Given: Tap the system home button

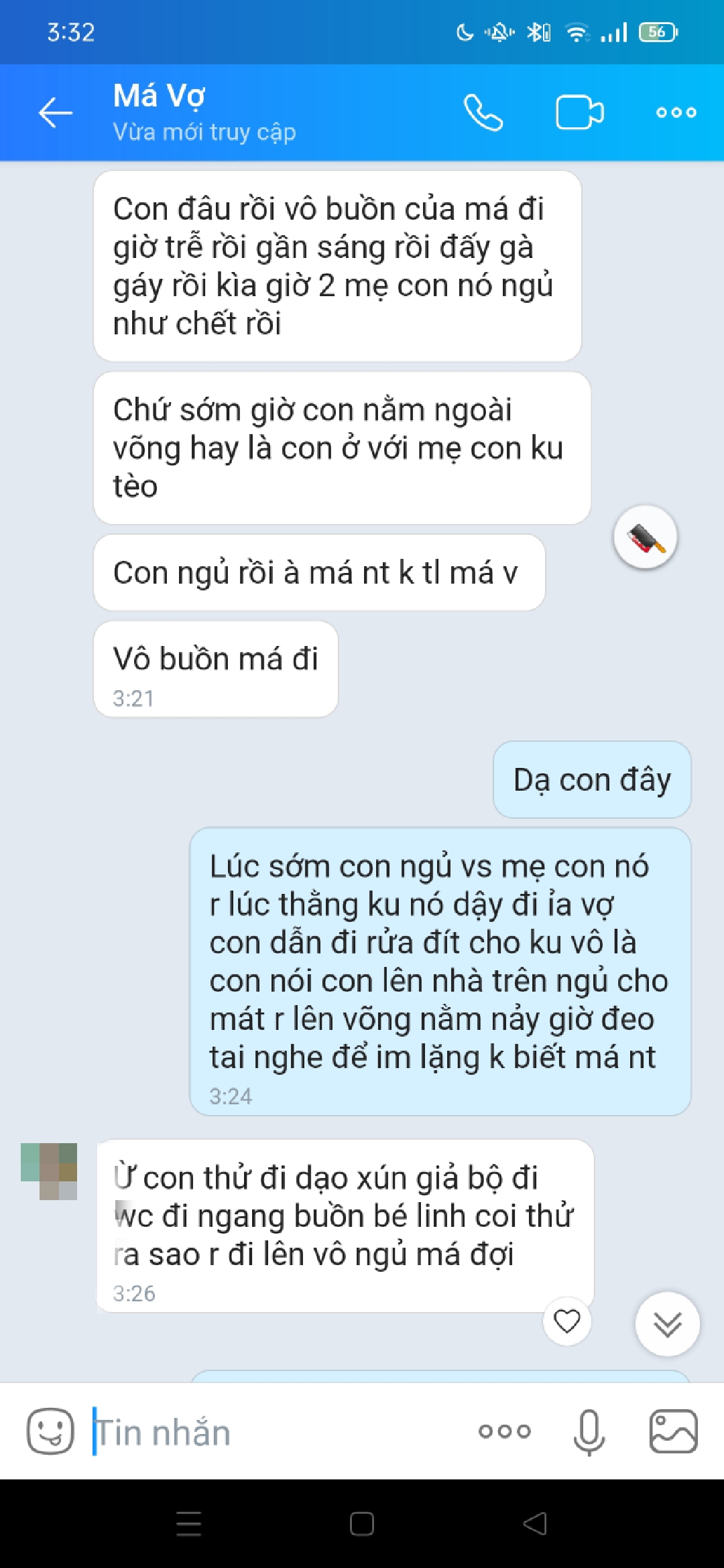Looking at the screenshot, I should point(362,1524).
